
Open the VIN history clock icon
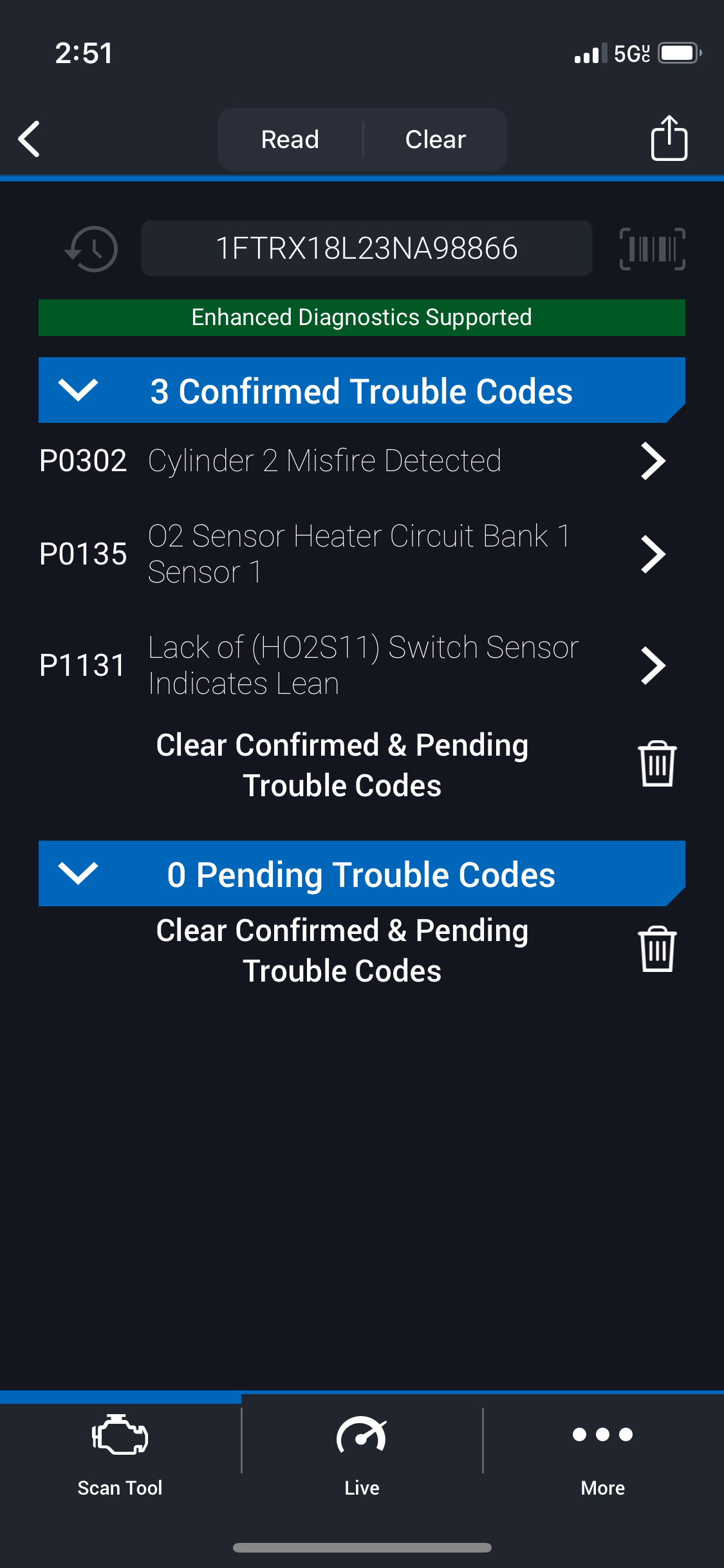91,248
